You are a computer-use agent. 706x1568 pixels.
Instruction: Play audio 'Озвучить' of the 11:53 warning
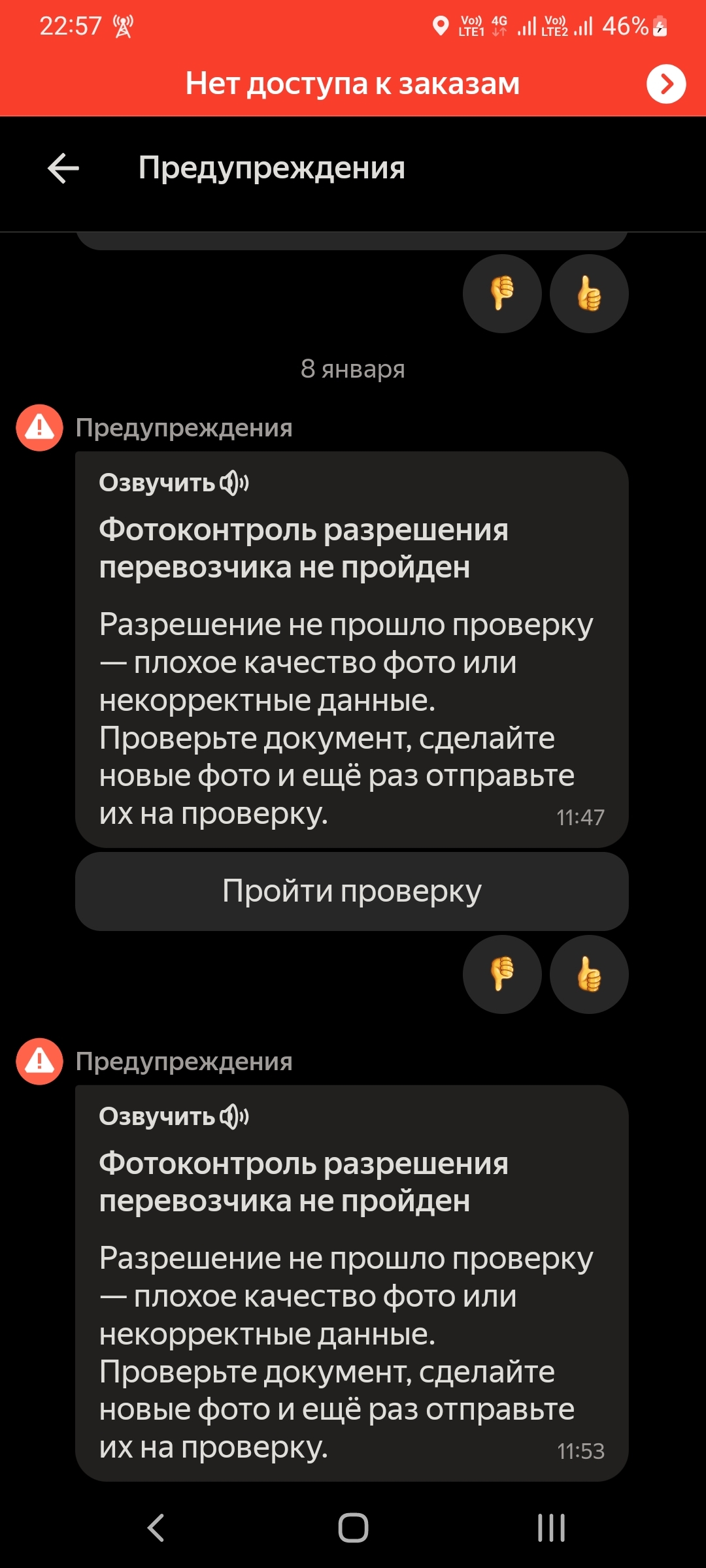tap(174, 1117)
